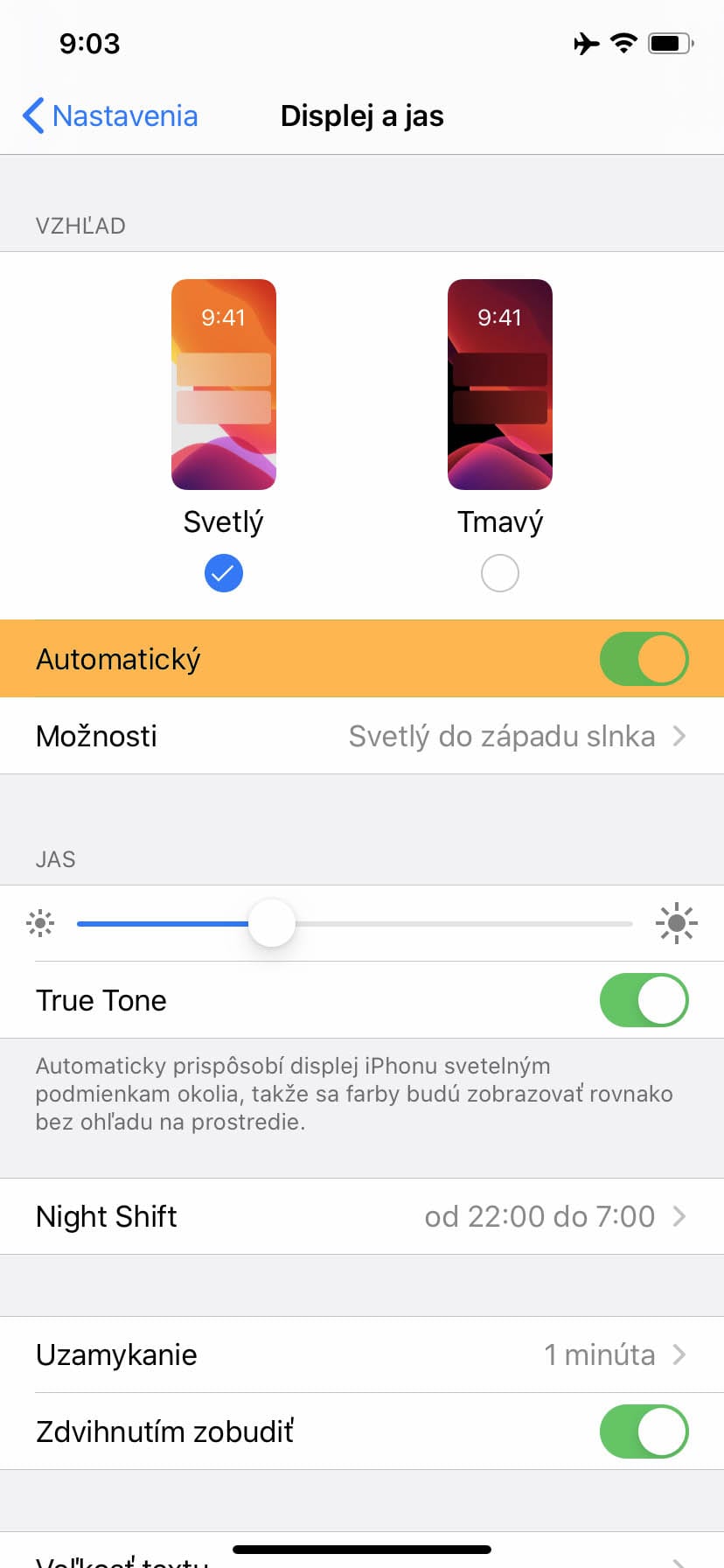Toggle Zdvihnutím zobudiť off

point(644,1431)
